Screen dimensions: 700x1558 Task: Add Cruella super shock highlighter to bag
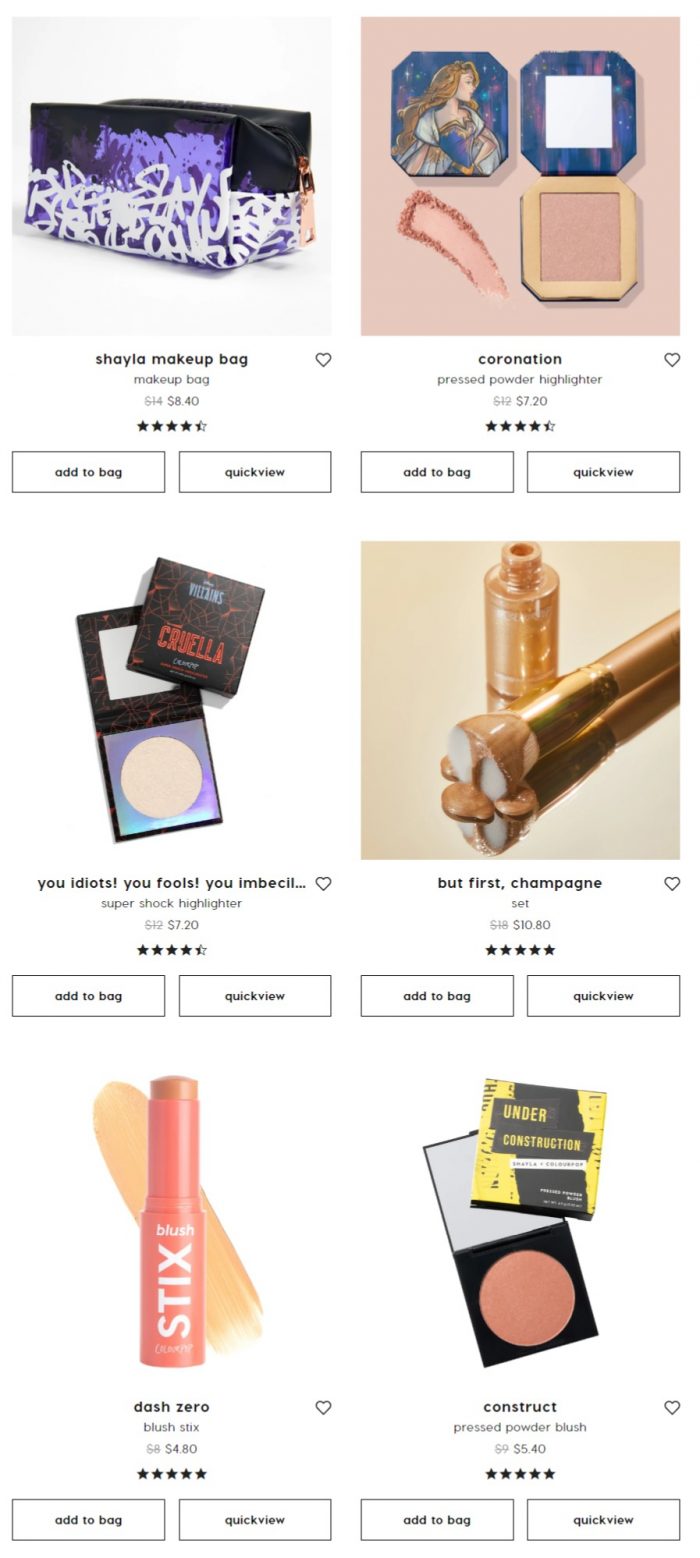click(x=88, y=996)
